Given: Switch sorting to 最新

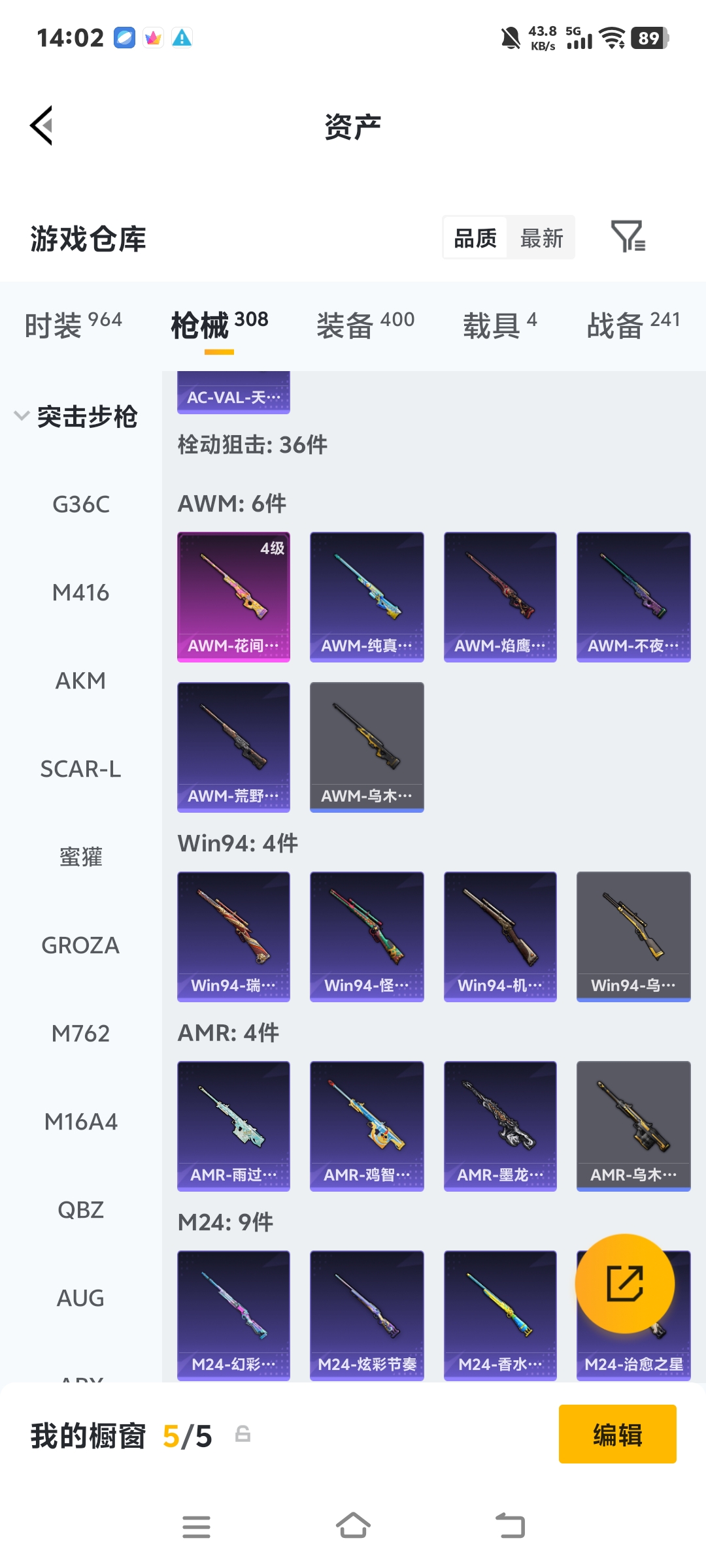Looking at the screenshot, I should click(x=541, y=238).
